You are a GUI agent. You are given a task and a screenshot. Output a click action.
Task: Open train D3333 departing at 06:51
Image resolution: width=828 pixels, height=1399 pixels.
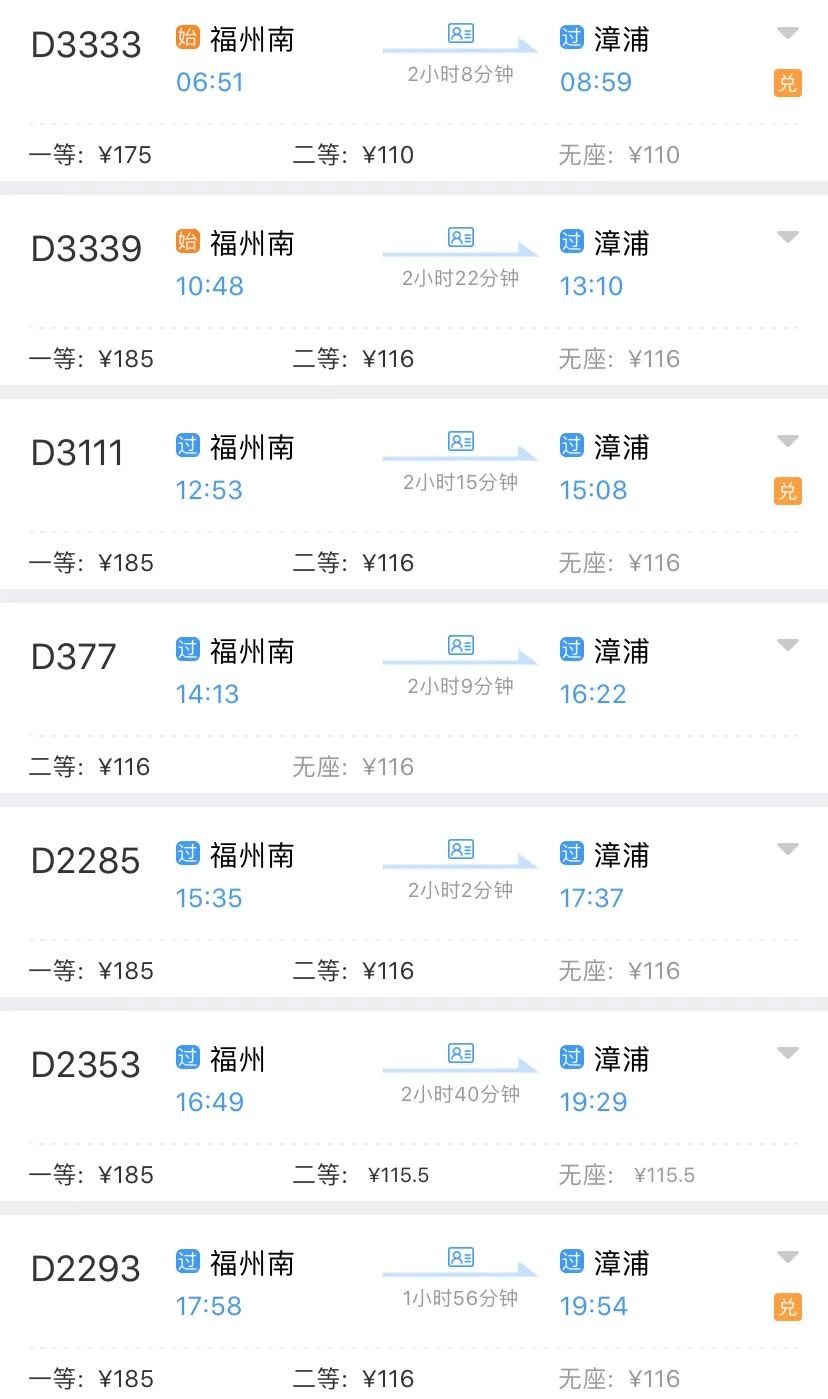click(x=86, y=45)
